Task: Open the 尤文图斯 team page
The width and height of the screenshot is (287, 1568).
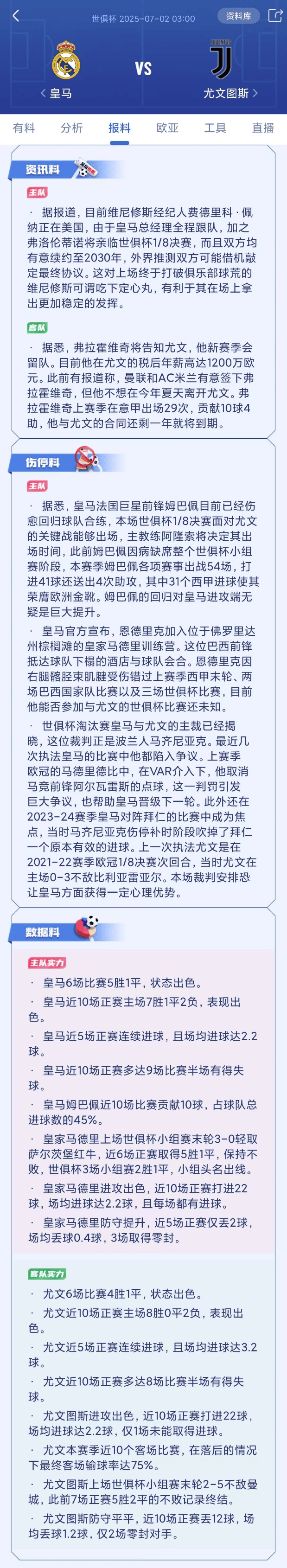Action: point(227,93)
